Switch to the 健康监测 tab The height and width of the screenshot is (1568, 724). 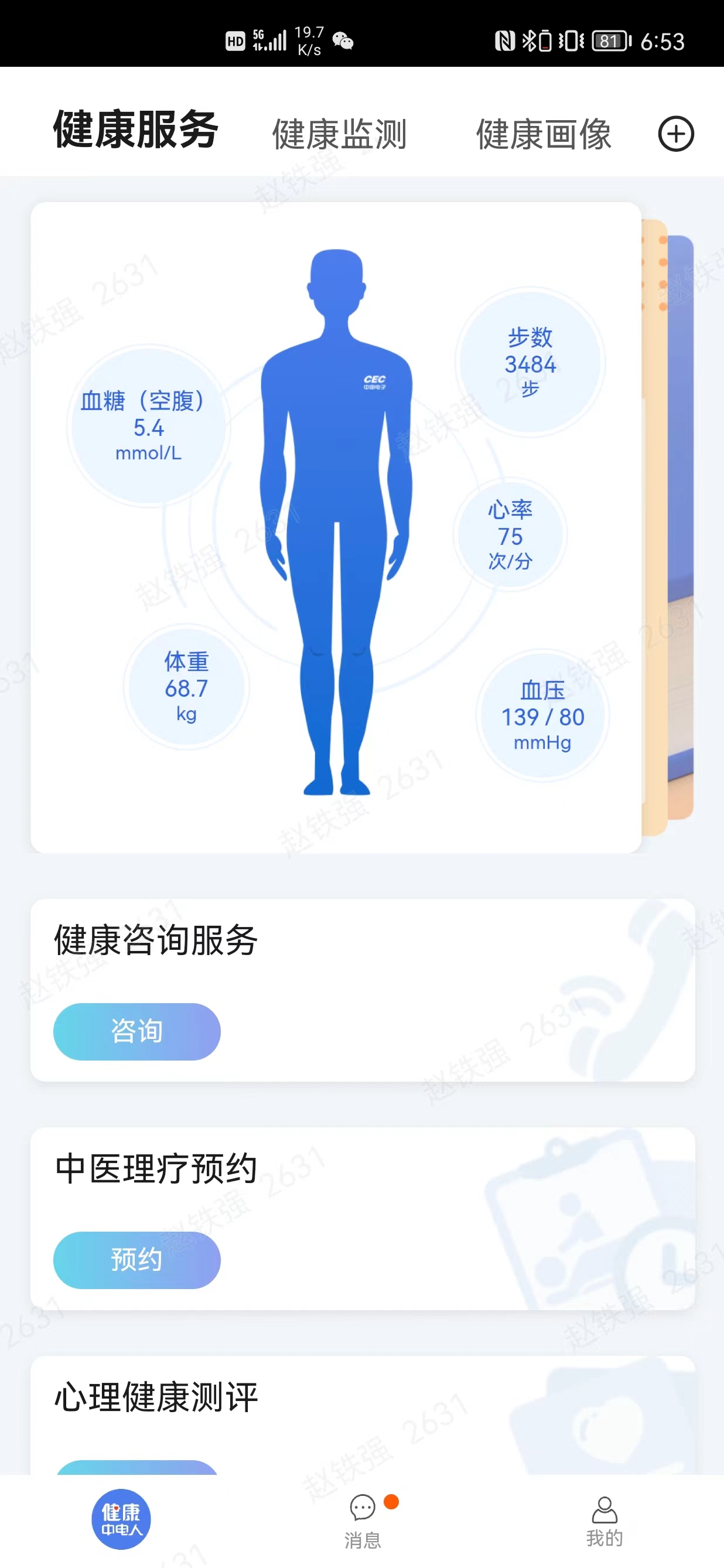[339, 134]
